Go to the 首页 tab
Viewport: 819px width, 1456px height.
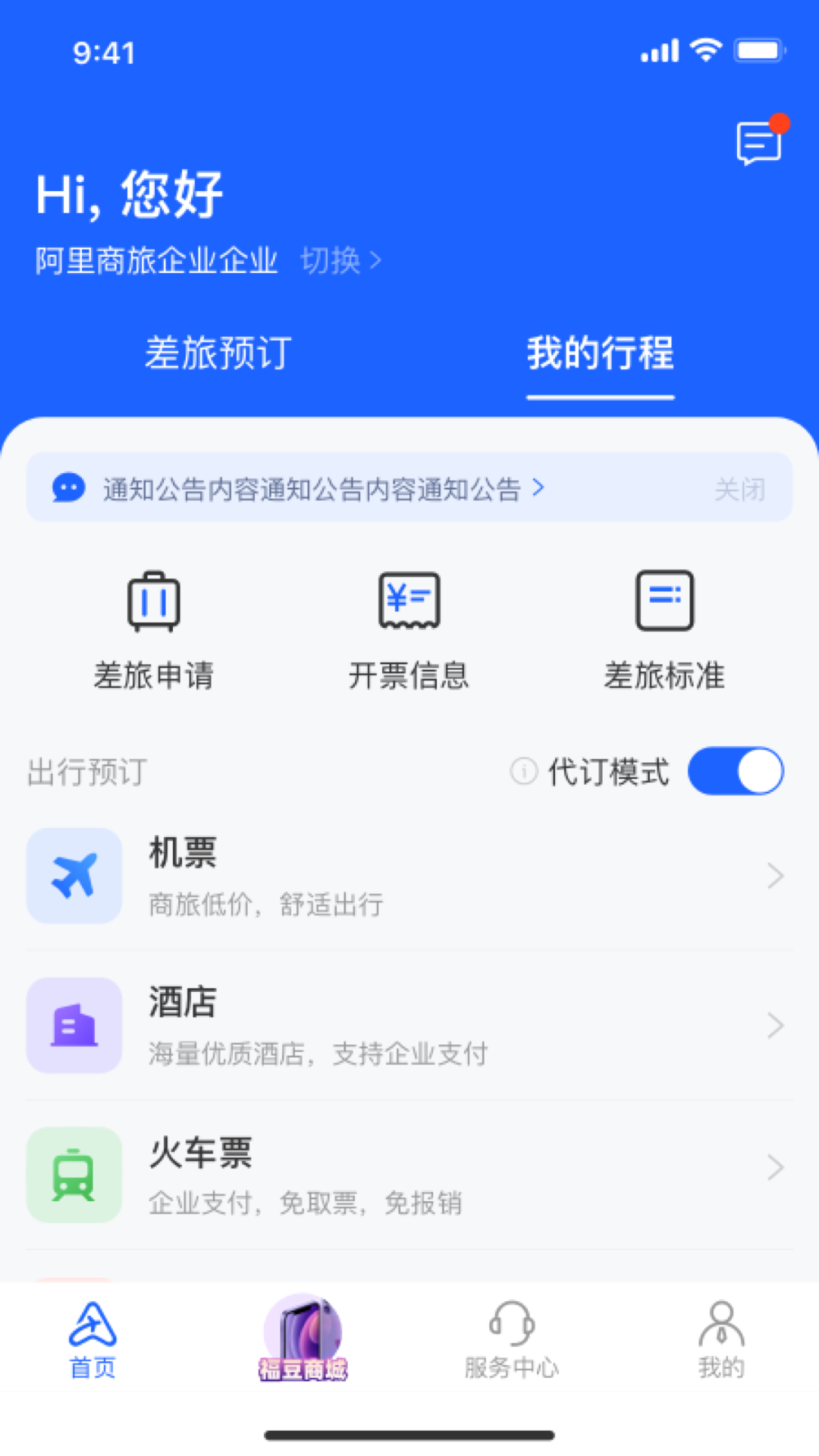tap(93, 1340)
